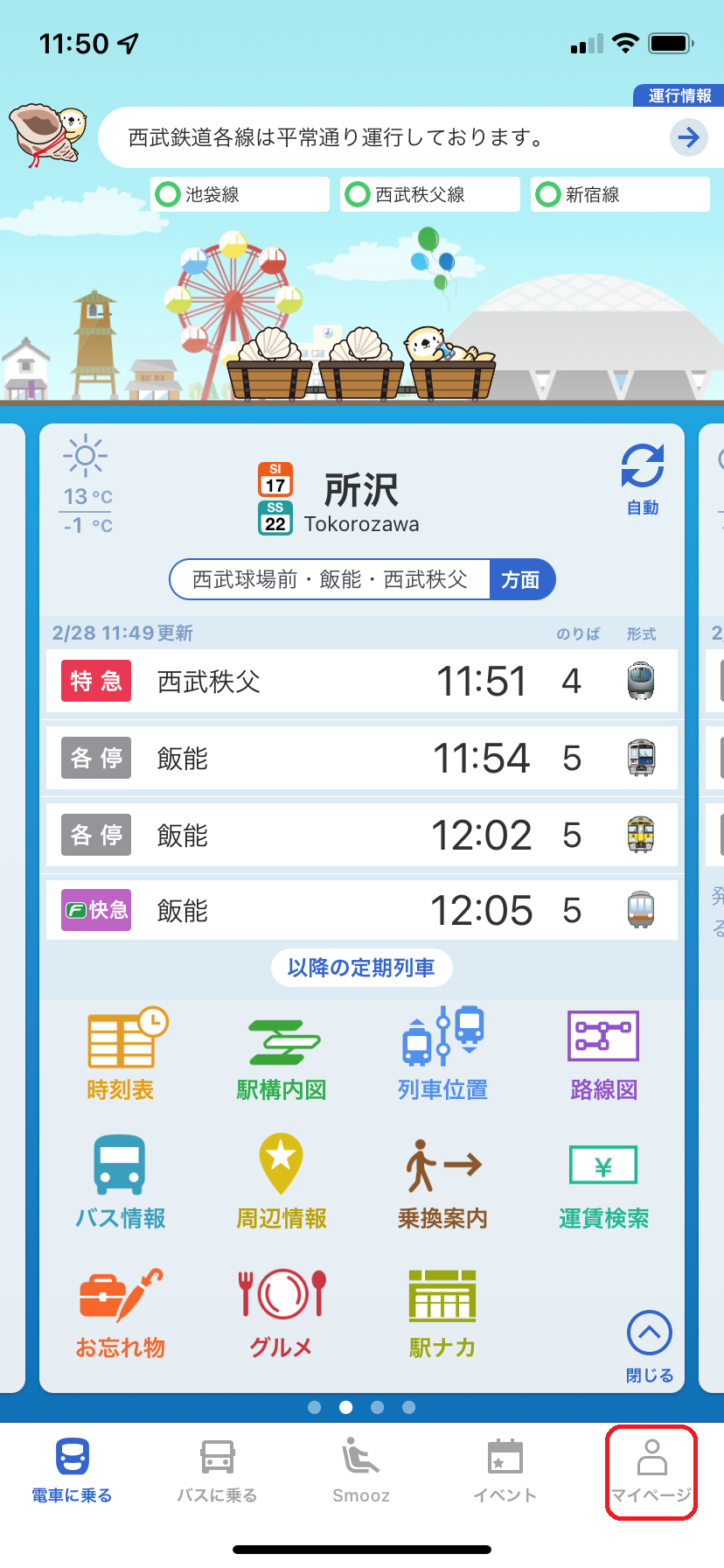Screen dimensions: 724x1568
Task: Switch to the Smooz tab
Action: tap(361, 1472)
